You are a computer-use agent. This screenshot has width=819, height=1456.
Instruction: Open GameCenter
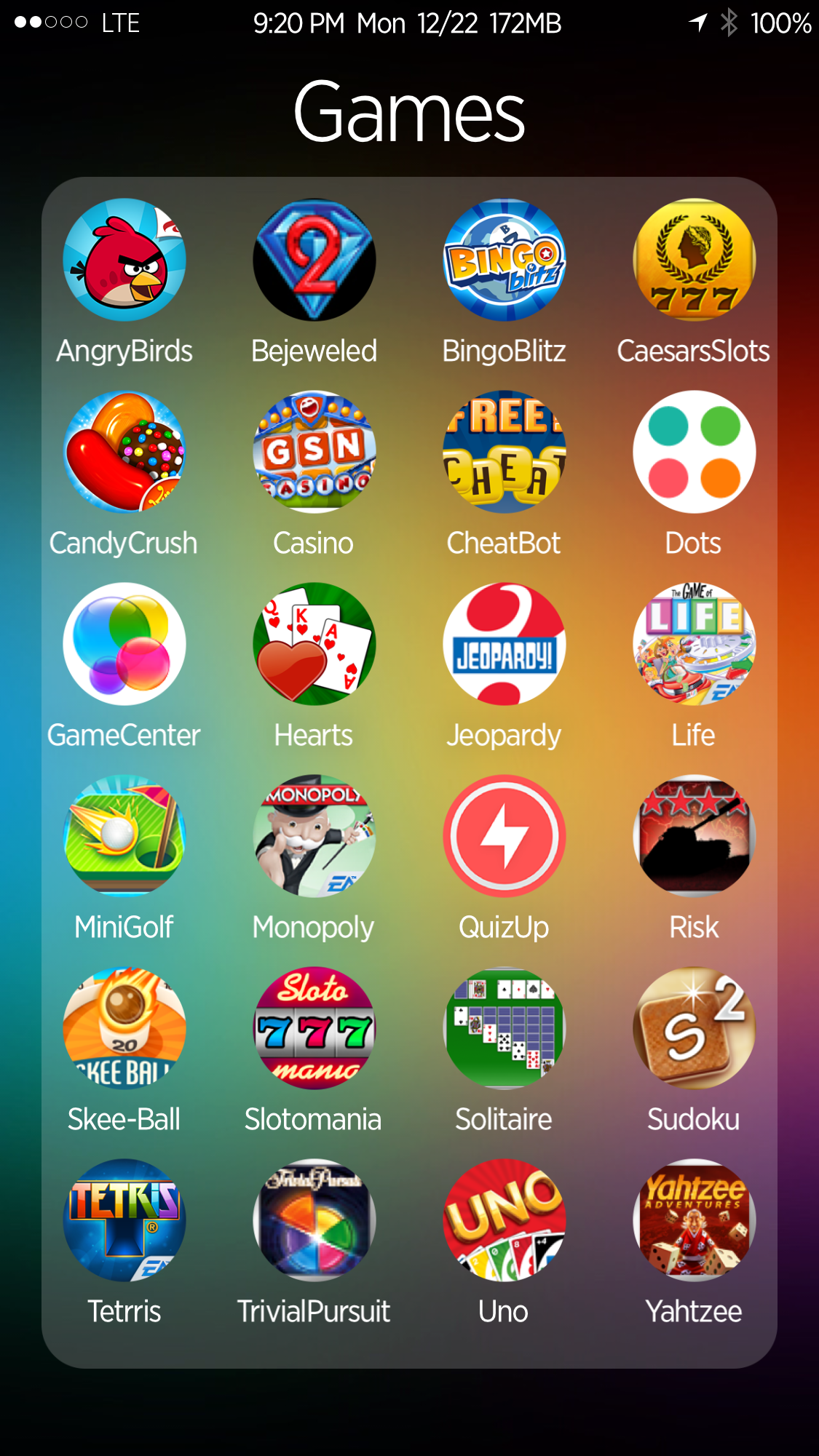tap(124, 644)
